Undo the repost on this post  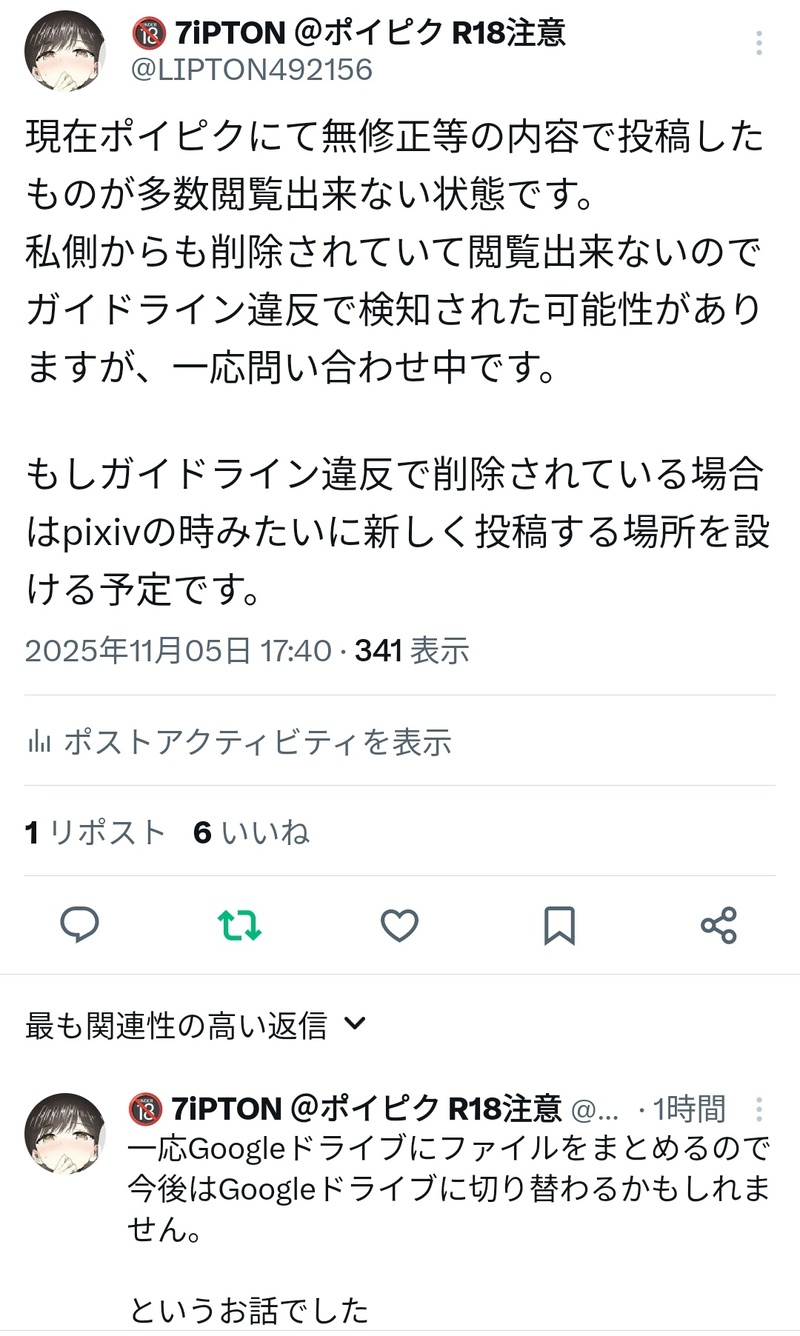[240, 926]
